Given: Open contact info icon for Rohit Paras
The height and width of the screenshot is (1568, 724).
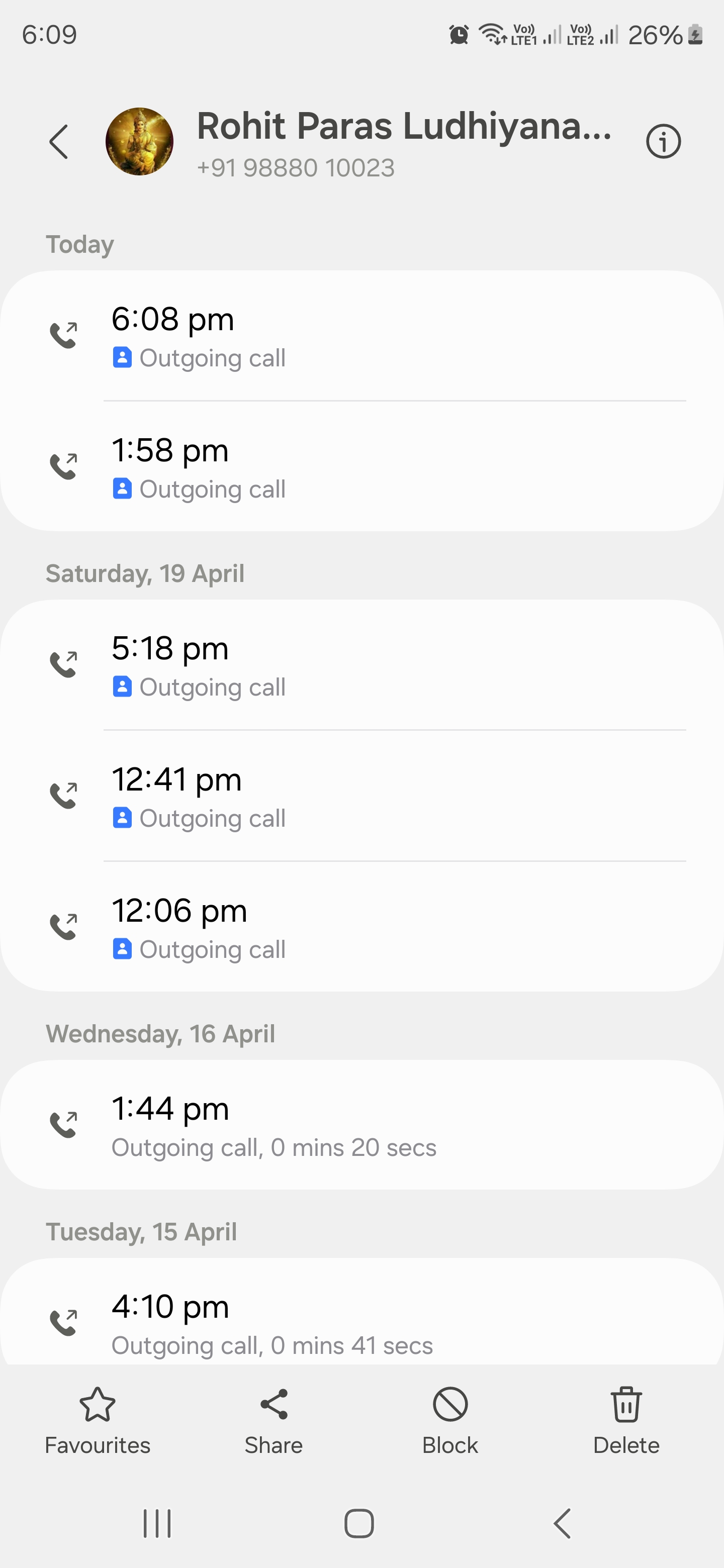Looking at the screenshot, I should pos(663,142).
